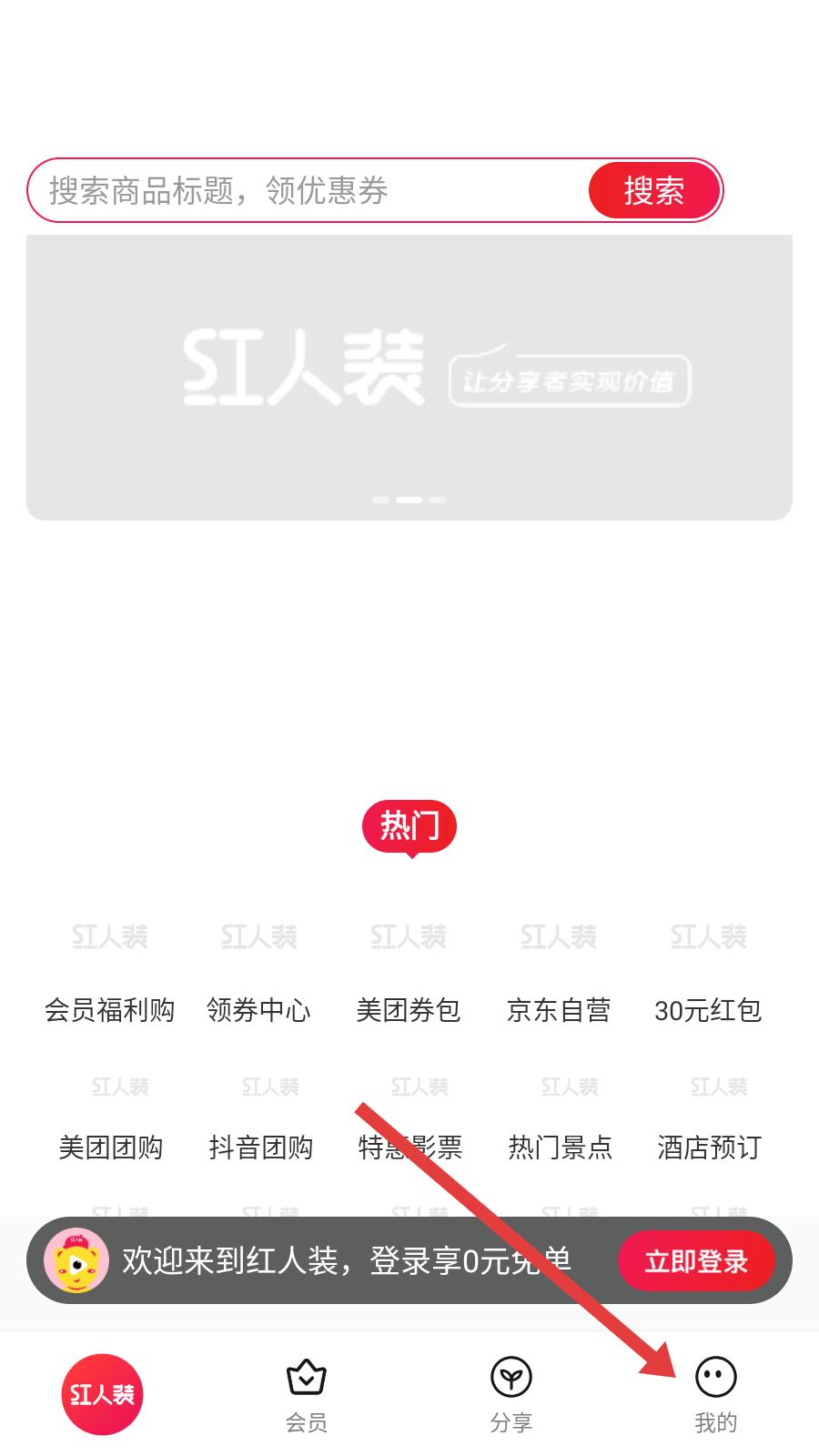Tap the 热门 hot label bubble
This screenshot has height=1456, width=819.
409,824
